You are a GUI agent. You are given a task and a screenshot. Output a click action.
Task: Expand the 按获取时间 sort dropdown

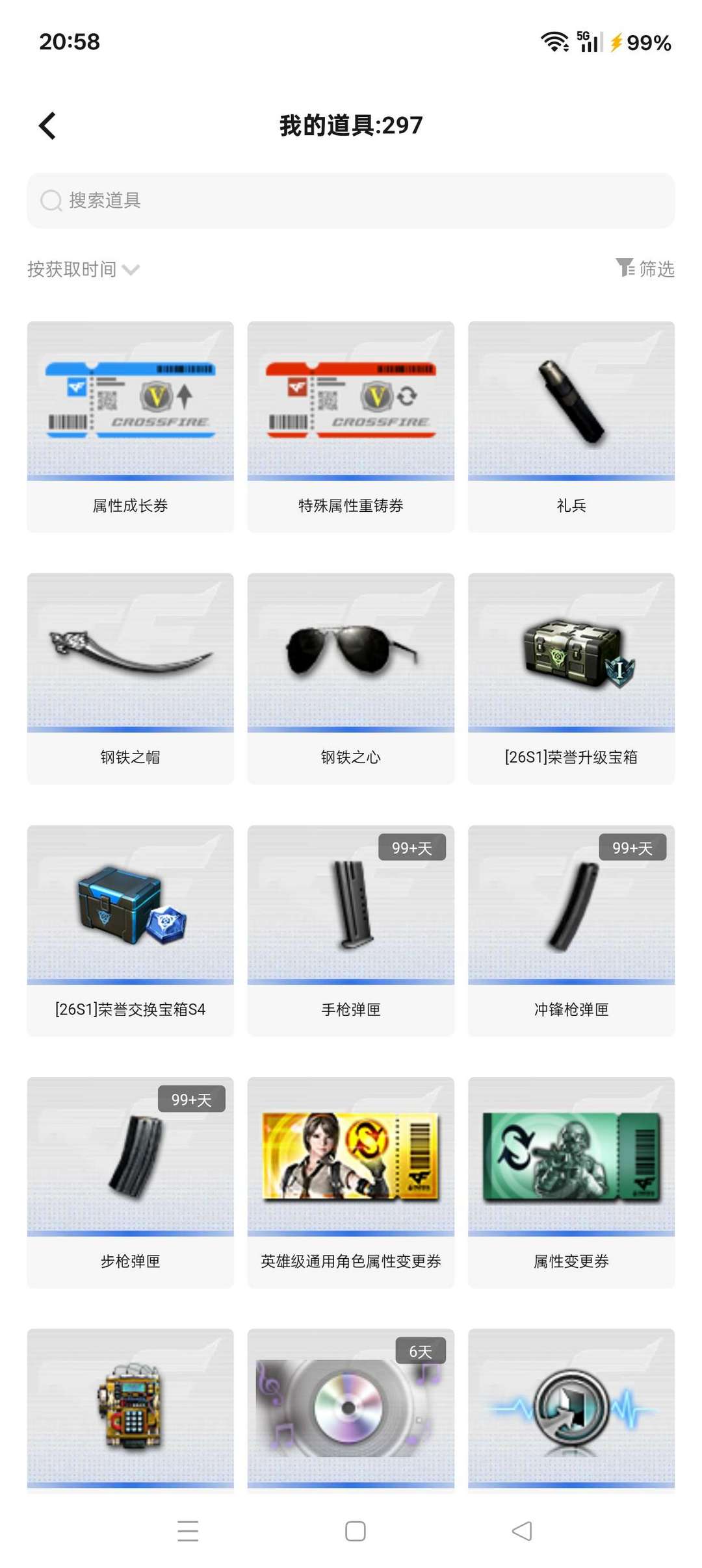click(83, 269)
